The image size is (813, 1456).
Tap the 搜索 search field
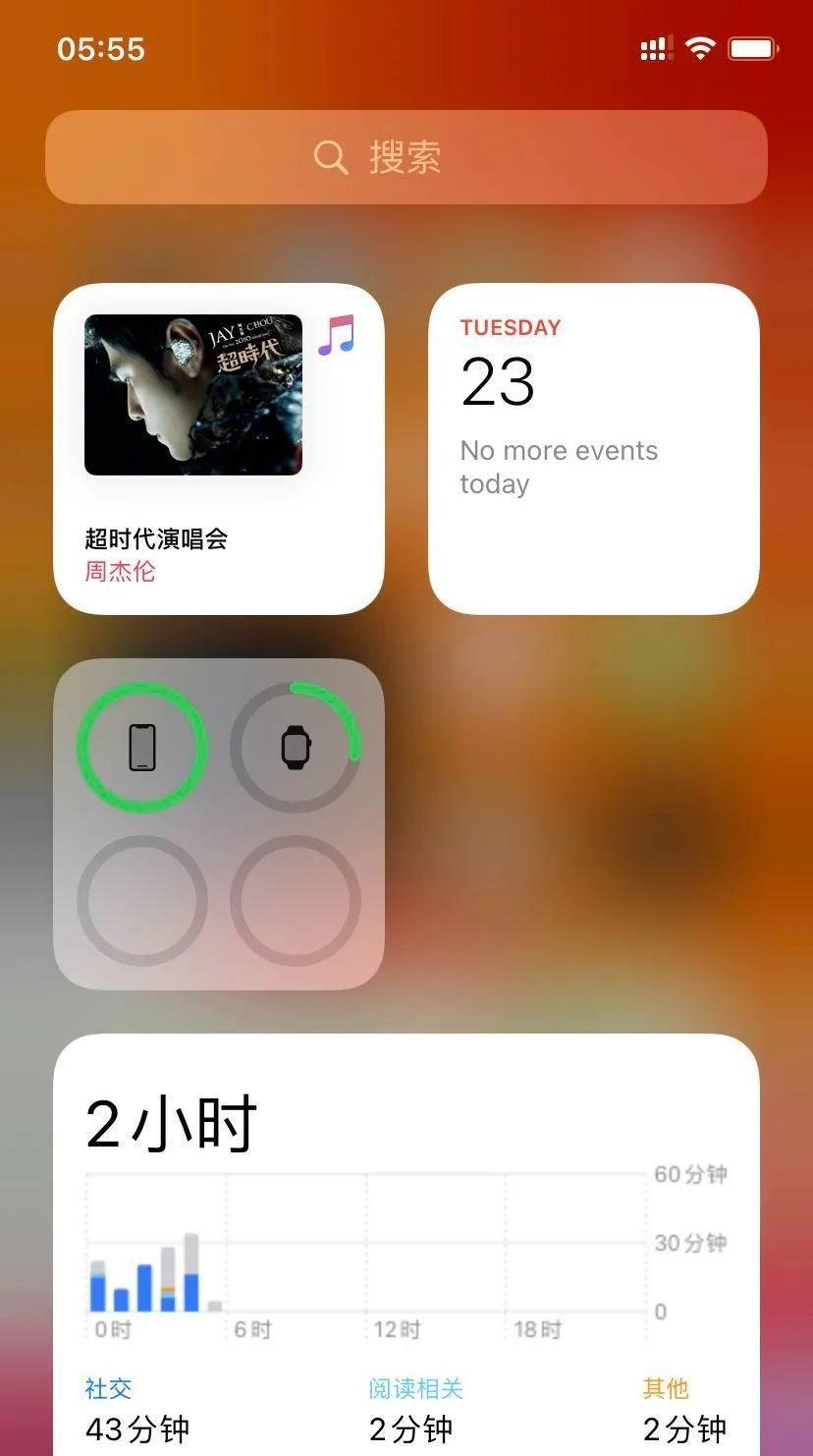click(x=406, y=157)
